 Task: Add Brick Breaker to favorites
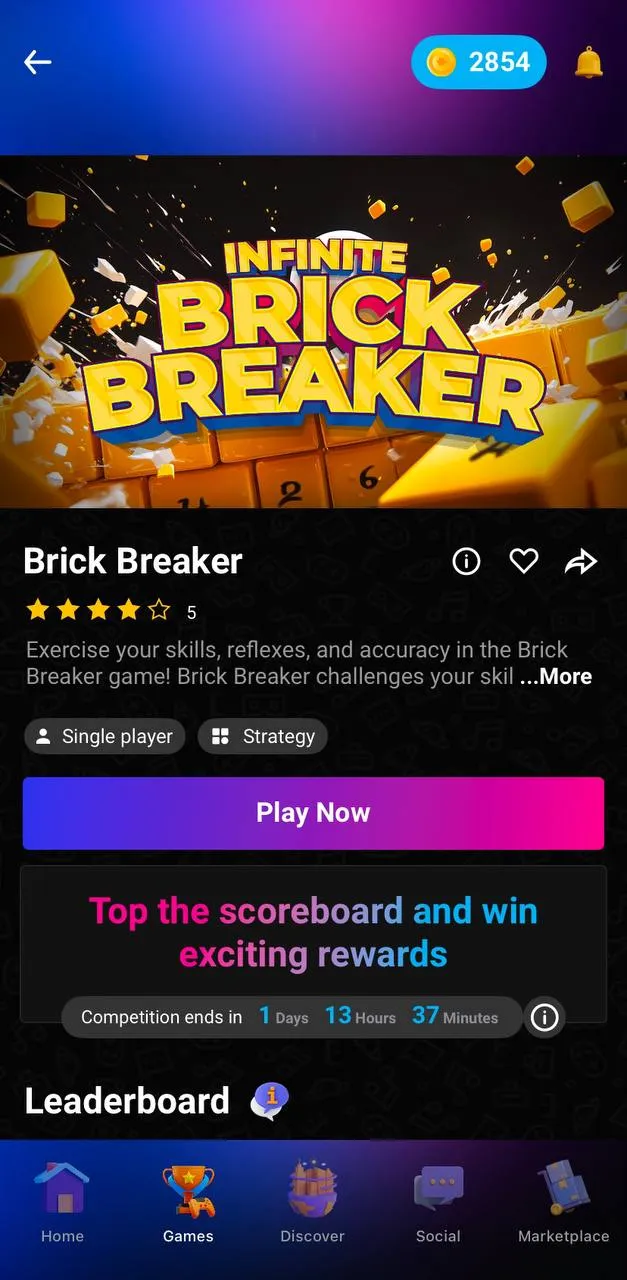[524, 562]
